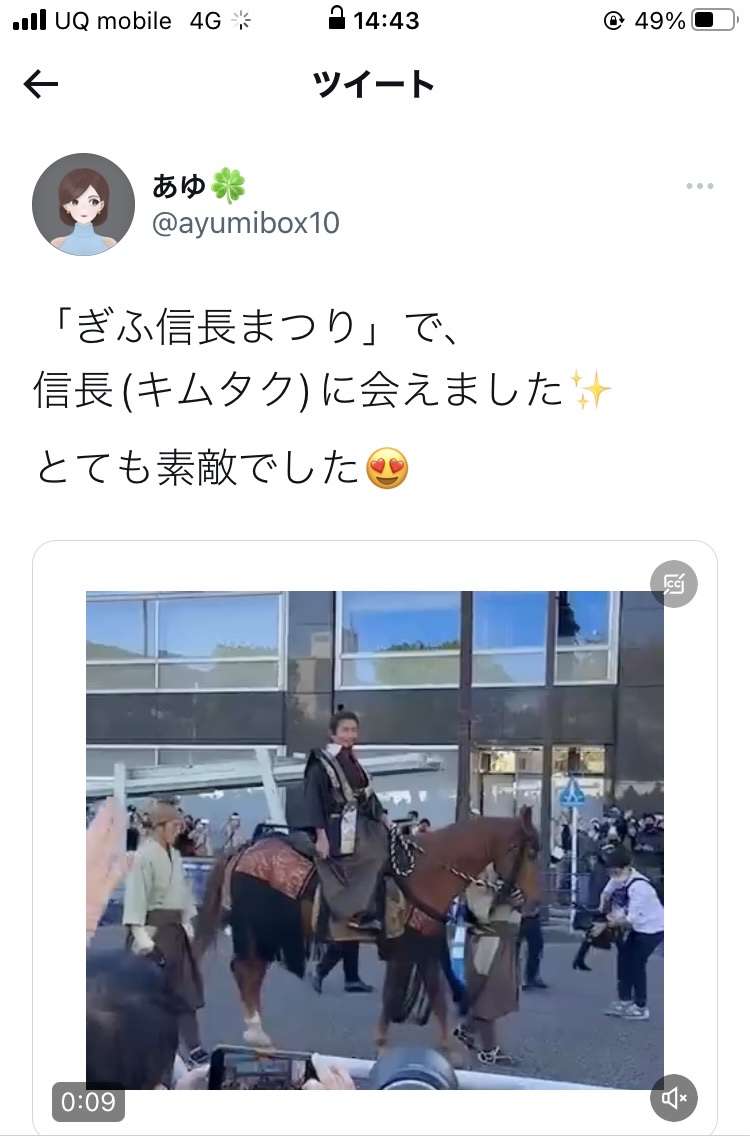
Task: Go back using the arrow icon
Action: (41, 85)
